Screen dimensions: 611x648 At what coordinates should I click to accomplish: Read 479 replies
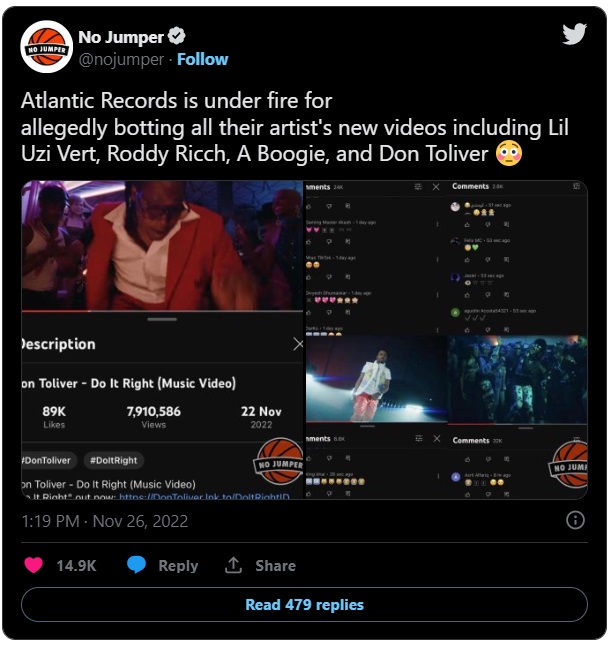304,604
